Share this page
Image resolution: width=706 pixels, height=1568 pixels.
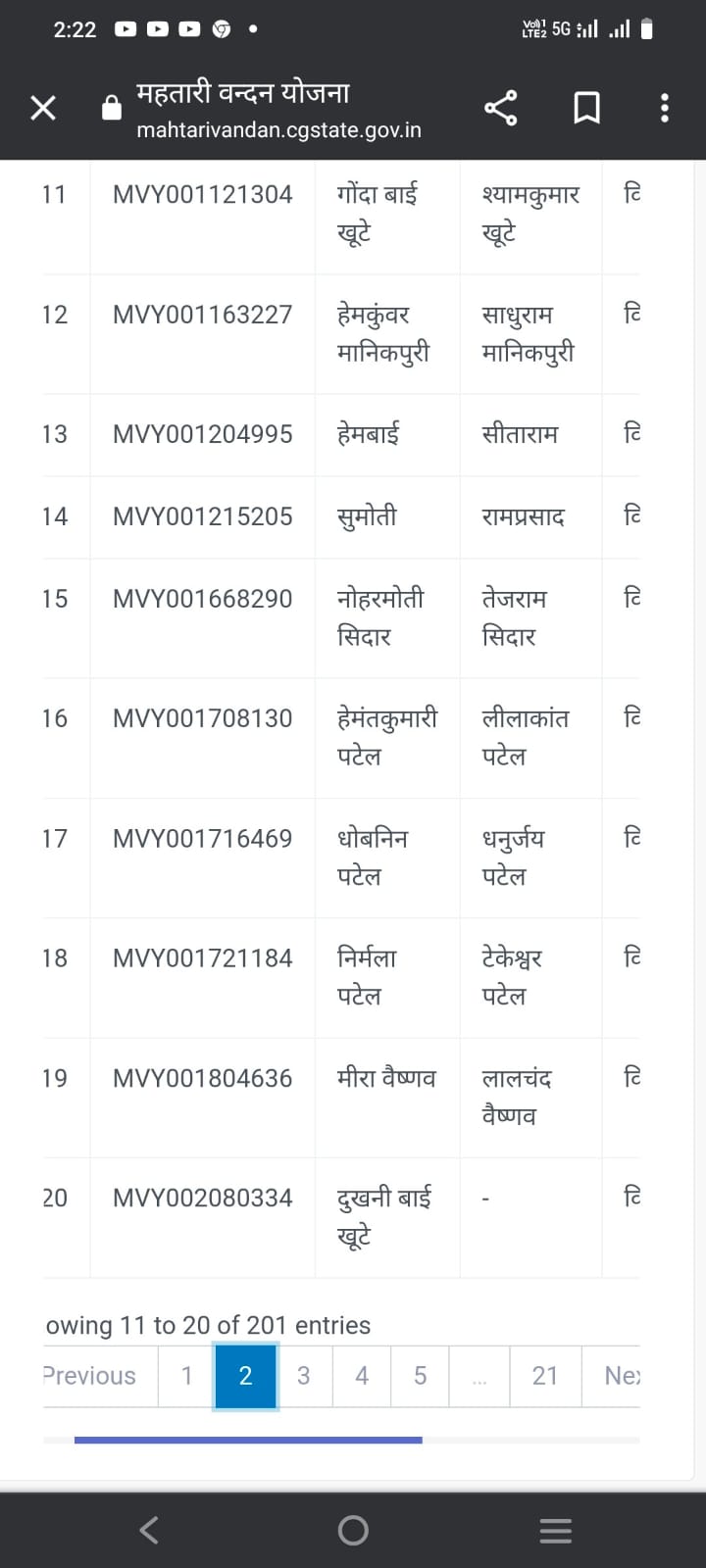[x=501, y=108]
